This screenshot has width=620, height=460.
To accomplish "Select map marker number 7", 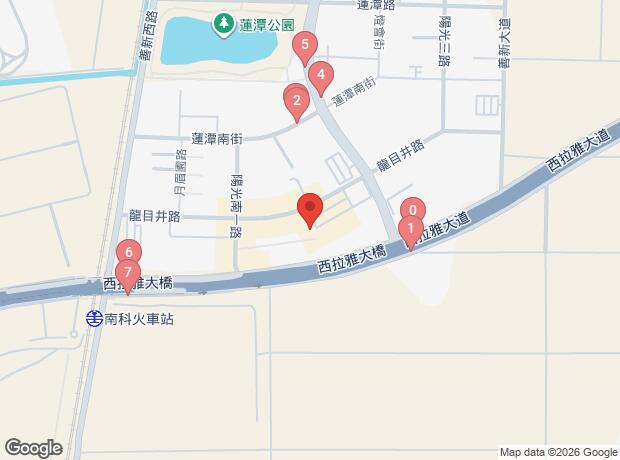I will pyautogui.click(x=127, y=273).
